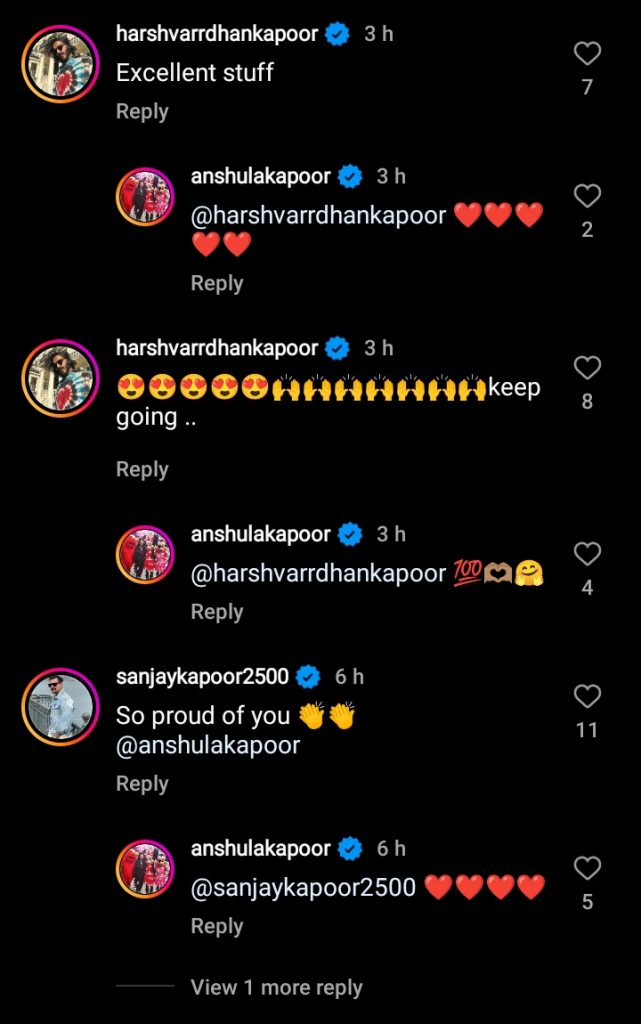
Task: Like harshvarrdhankapoor's 'Excellent stuff' comment
Action: pyautogui.click(x=587, y=54)
